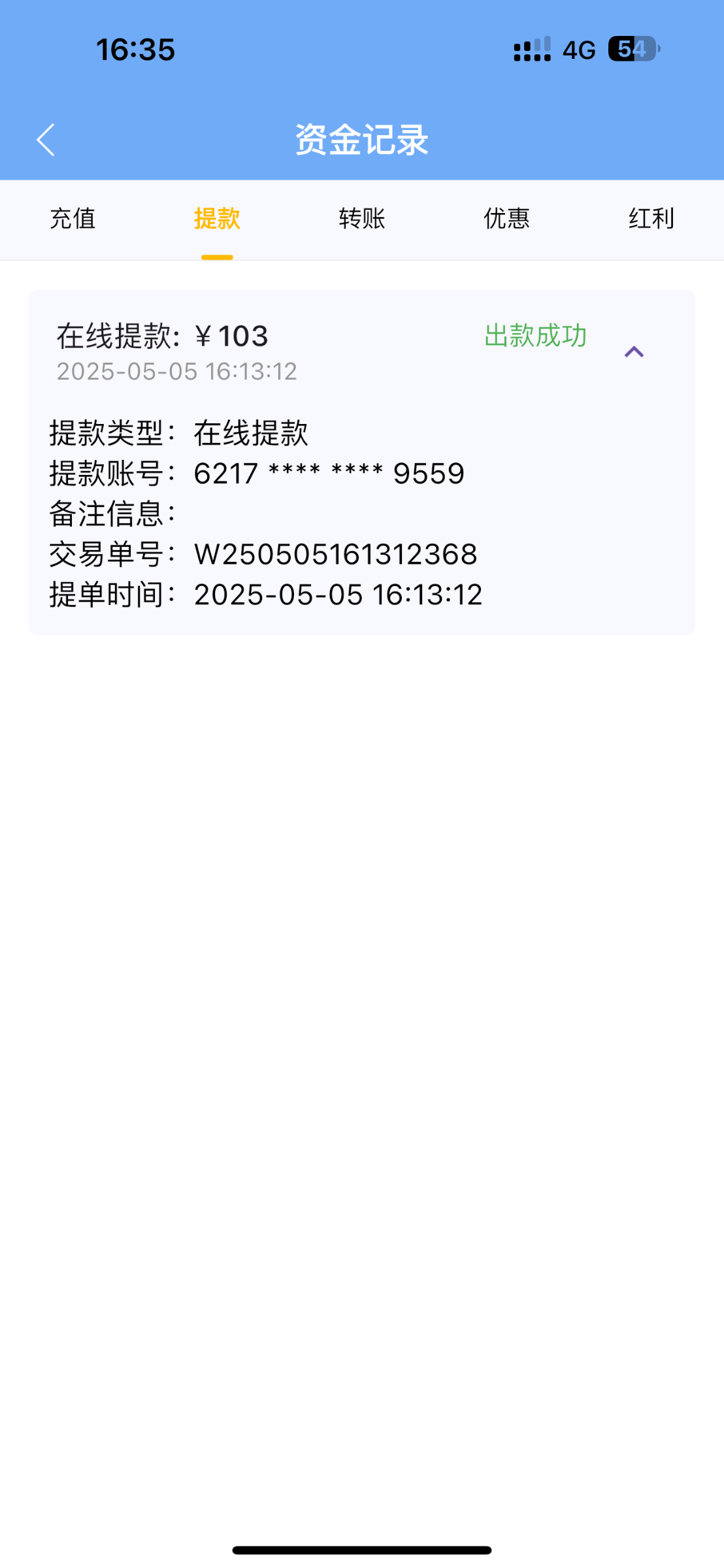Switch to the 充值 tab
Viewport: 724px width, 1568px height.
pyautogui.click(x=73, y=218)
